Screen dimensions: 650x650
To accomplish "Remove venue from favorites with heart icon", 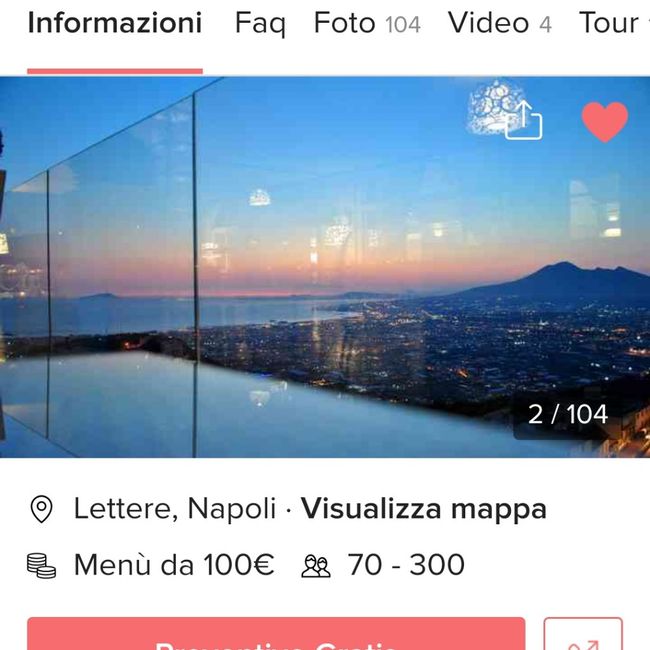I will pos(604,122).
